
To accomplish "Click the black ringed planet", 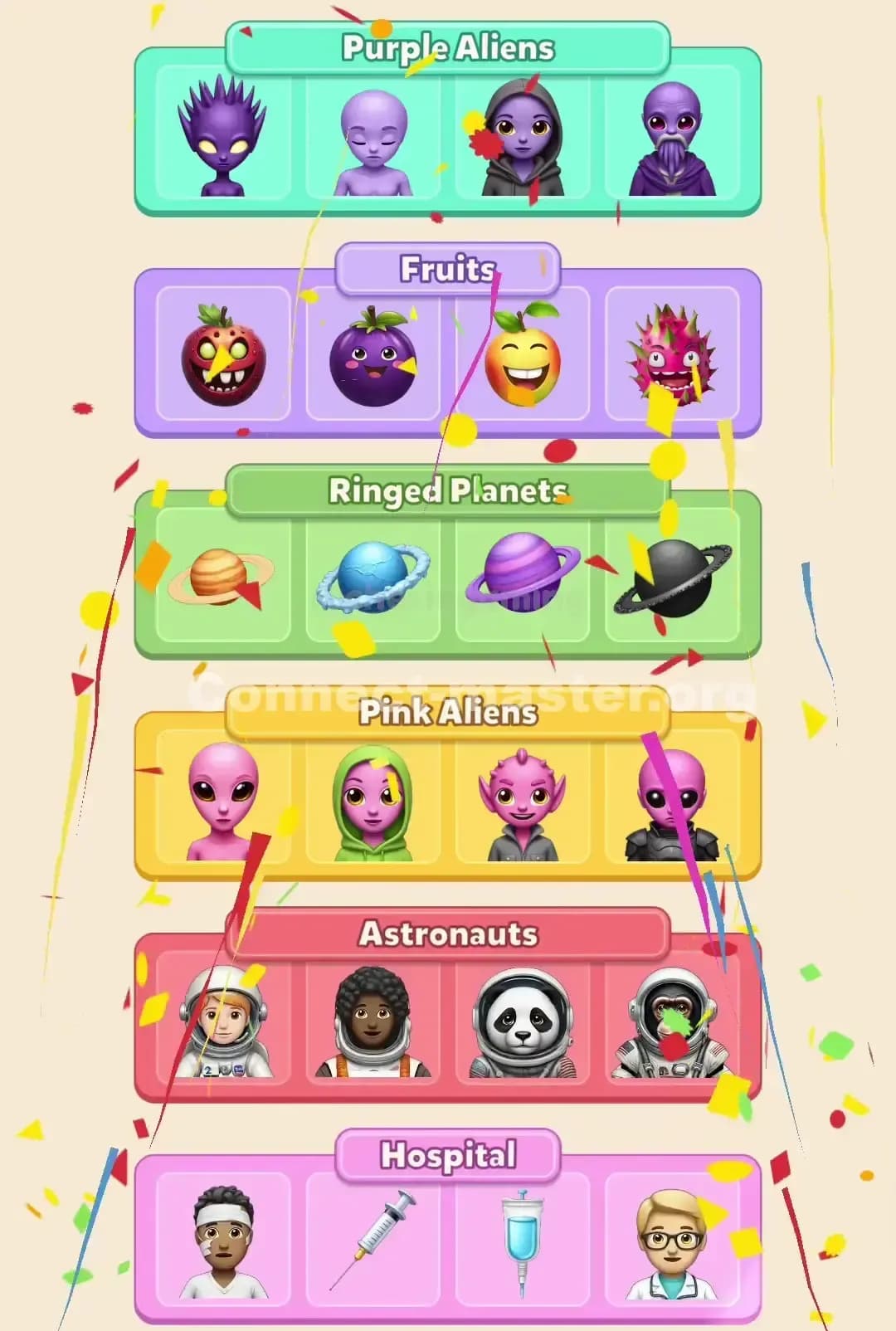I will pos(674,577).
